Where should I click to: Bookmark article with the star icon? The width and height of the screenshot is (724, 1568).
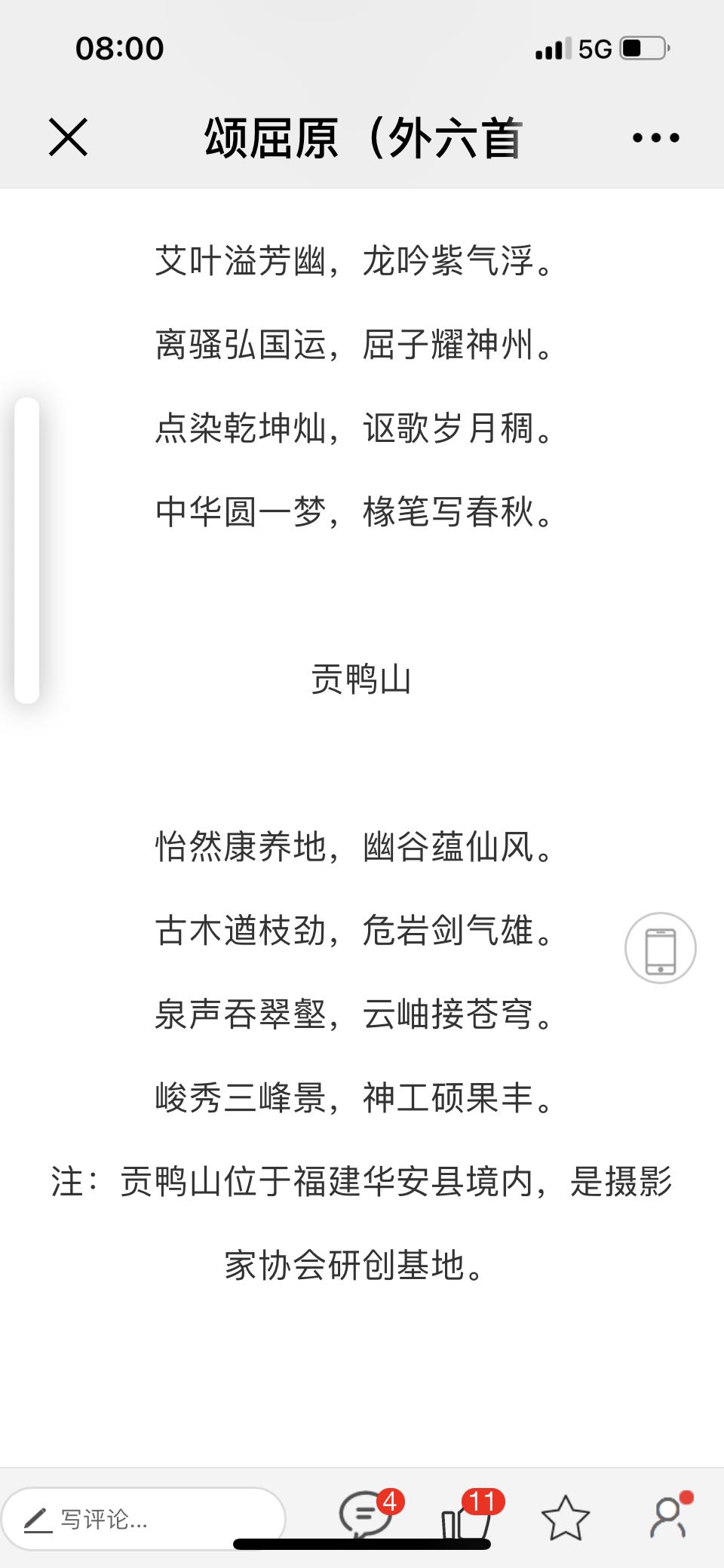(x=565, y=1517)
